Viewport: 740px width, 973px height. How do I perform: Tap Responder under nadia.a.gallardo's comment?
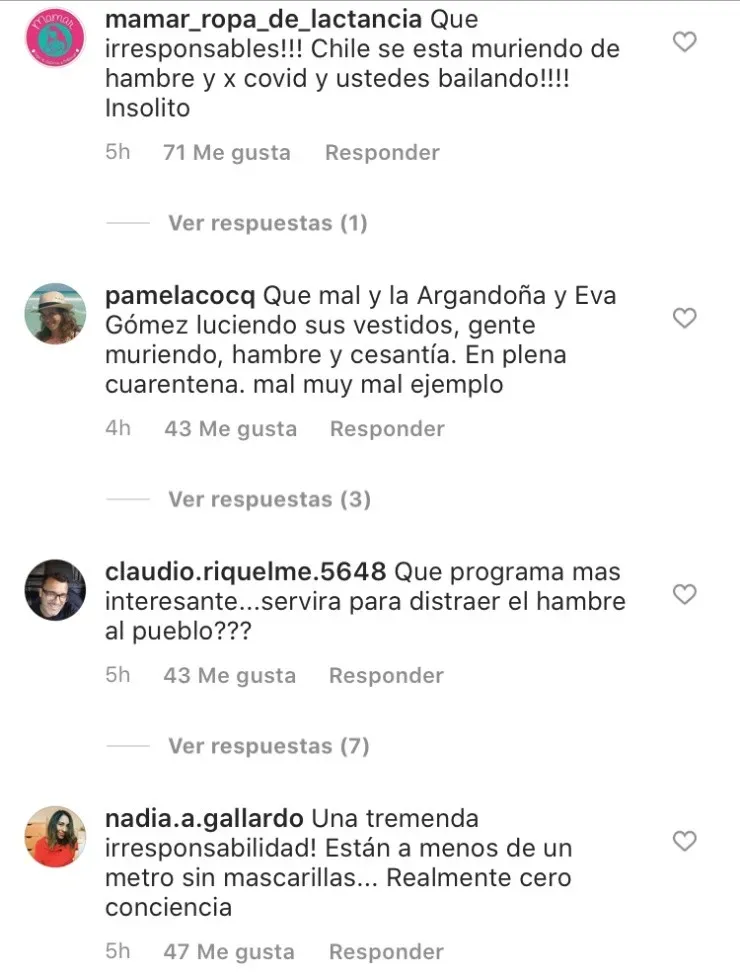coord(386,952)
